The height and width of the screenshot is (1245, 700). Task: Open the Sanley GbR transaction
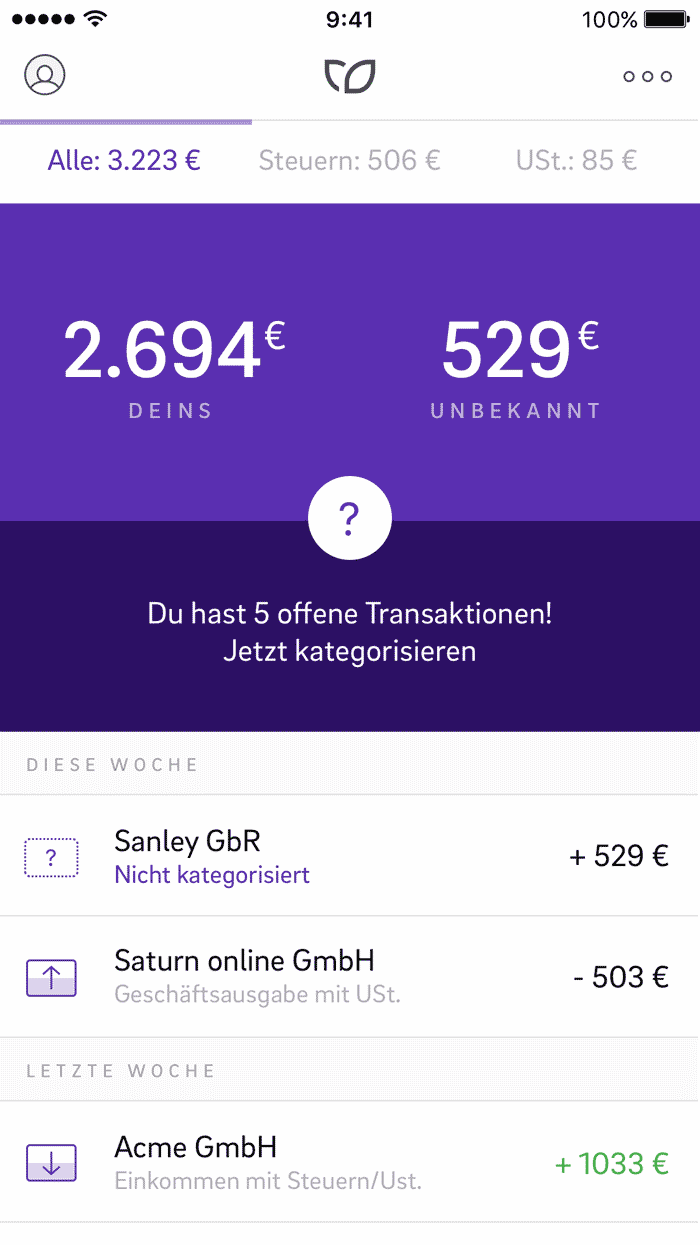(350, 856)
